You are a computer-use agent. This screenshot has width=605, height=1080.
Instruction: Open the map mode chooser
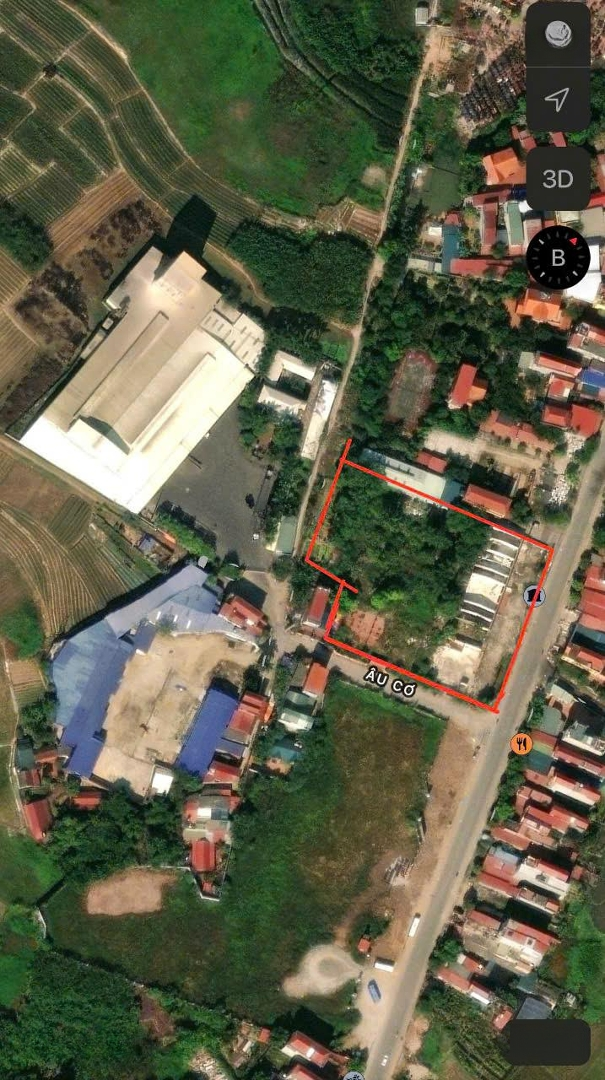(x=558, y=34)
